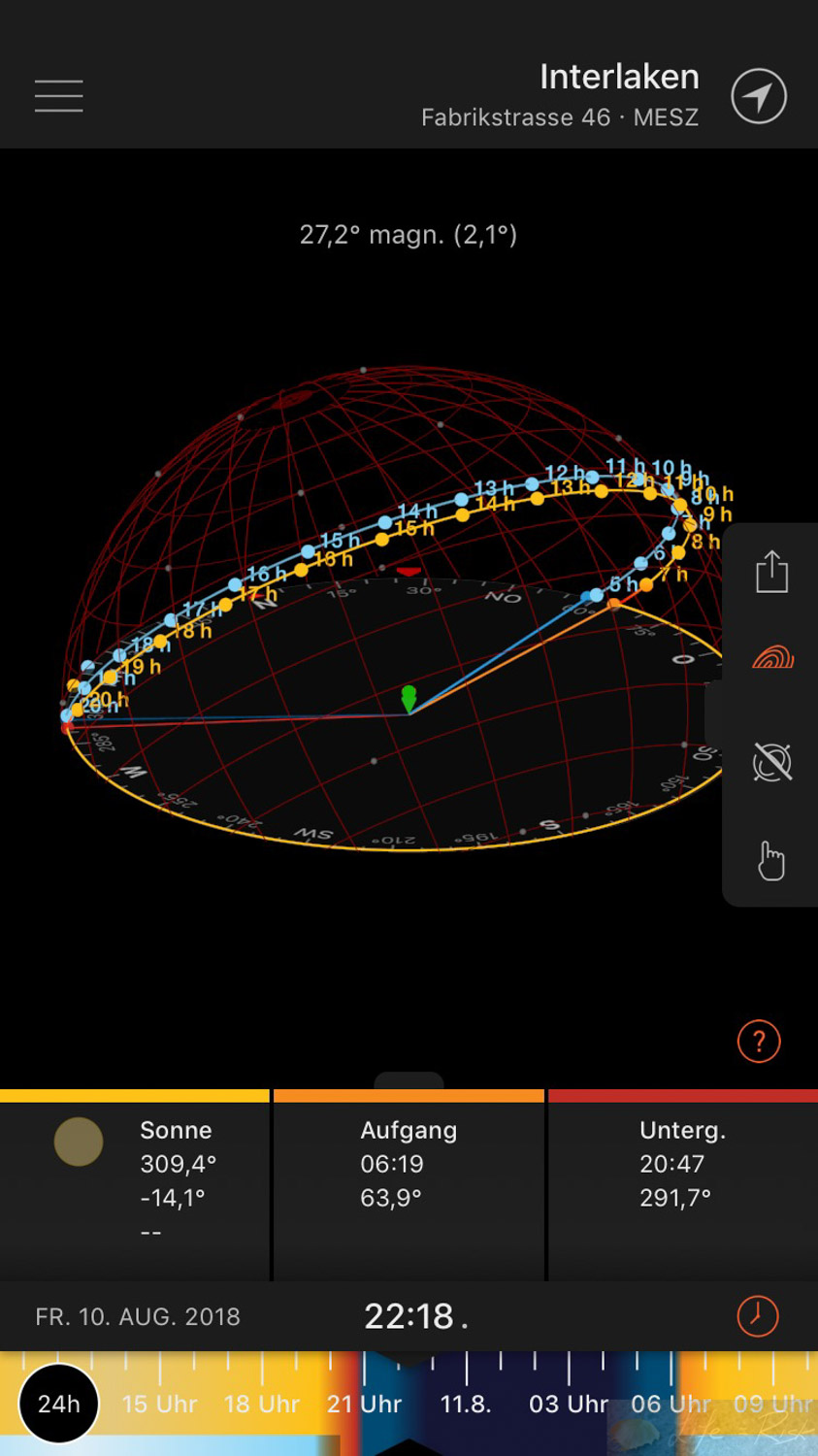Select the Aufgang sunrise panel

coord(409,1185)
